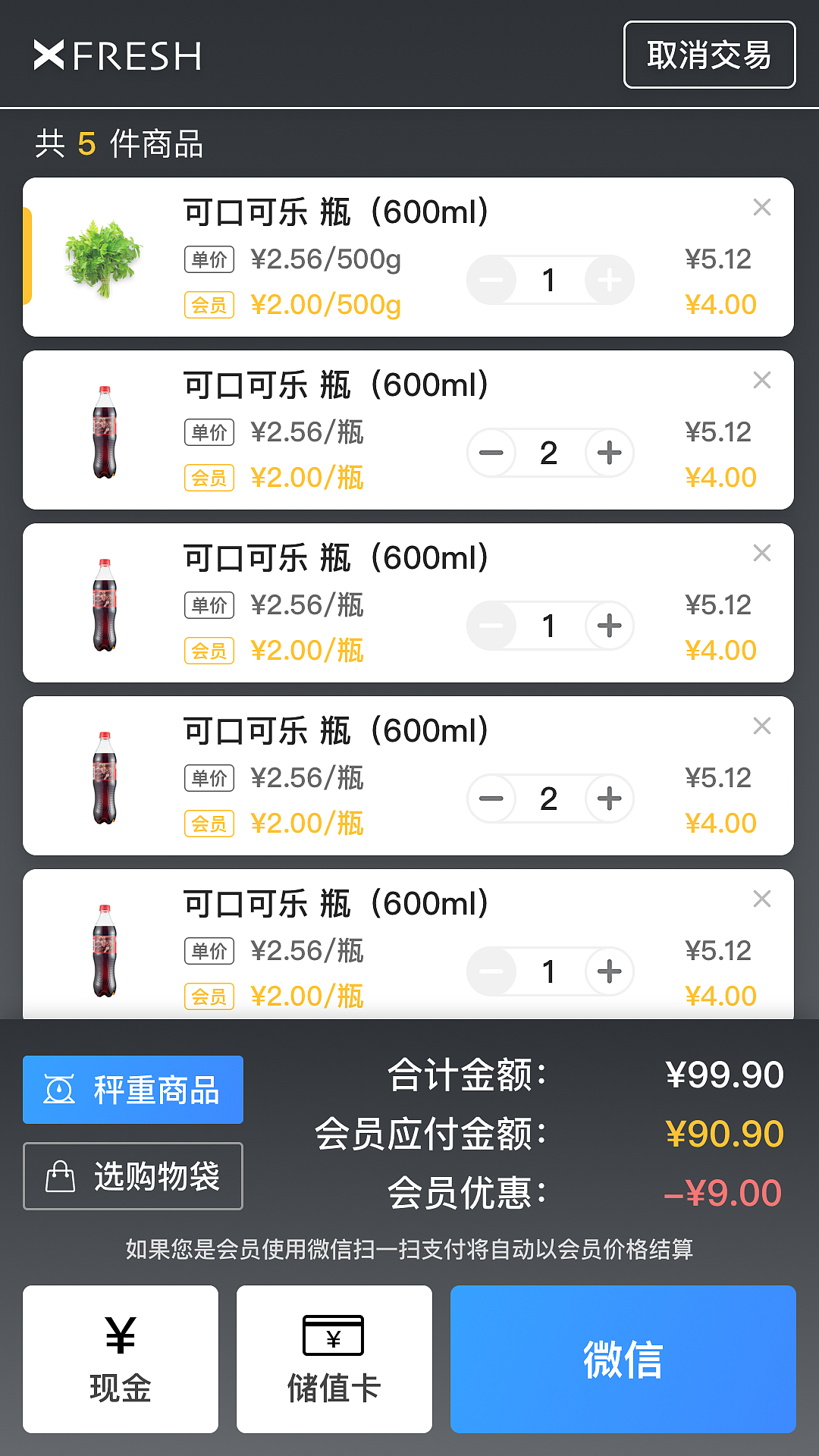
Task: Dismiss the fourth item using its X icon
Action: 762,726
